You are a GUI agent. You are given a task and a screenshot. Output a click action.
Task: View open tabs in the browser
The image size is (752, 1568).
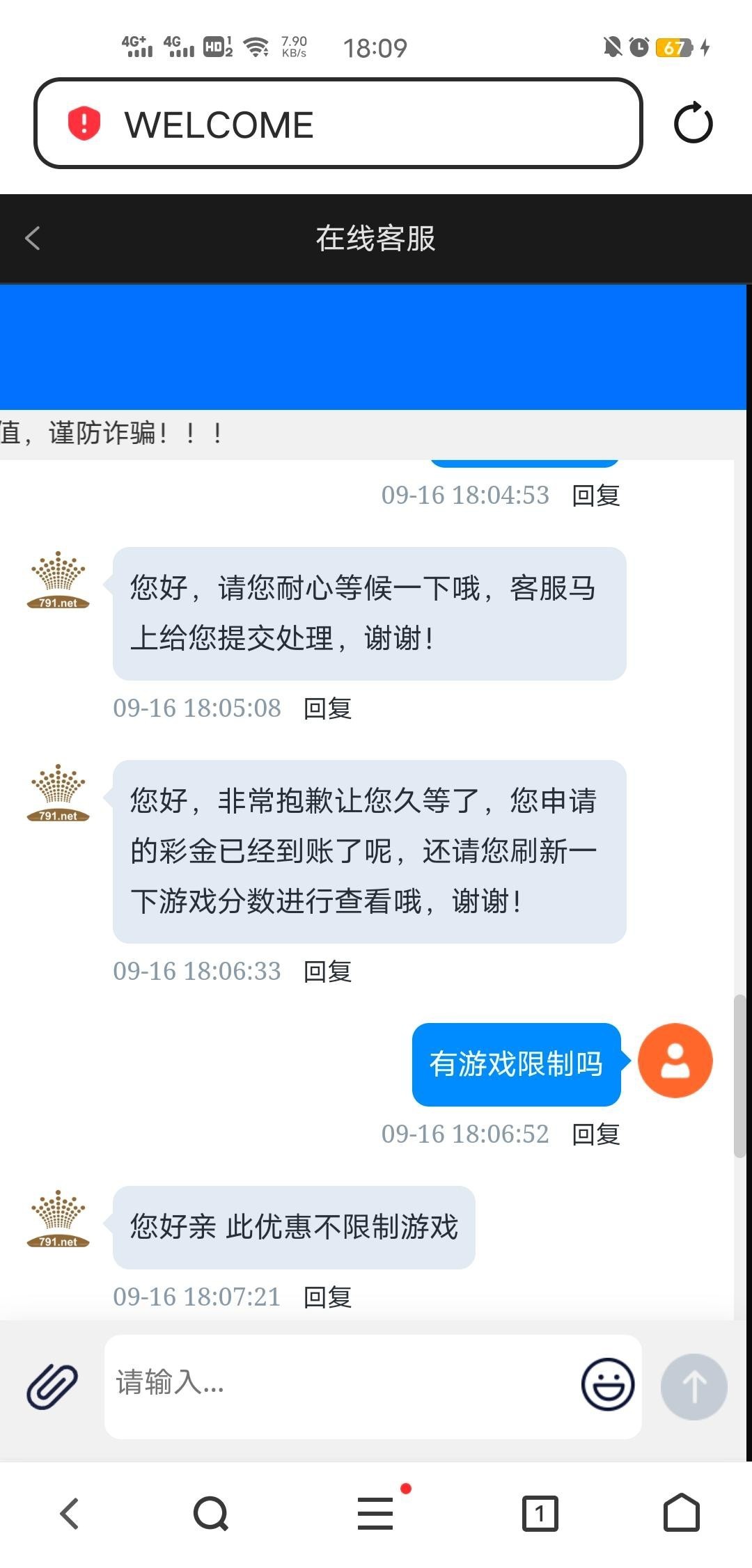tap(540, 1514)
